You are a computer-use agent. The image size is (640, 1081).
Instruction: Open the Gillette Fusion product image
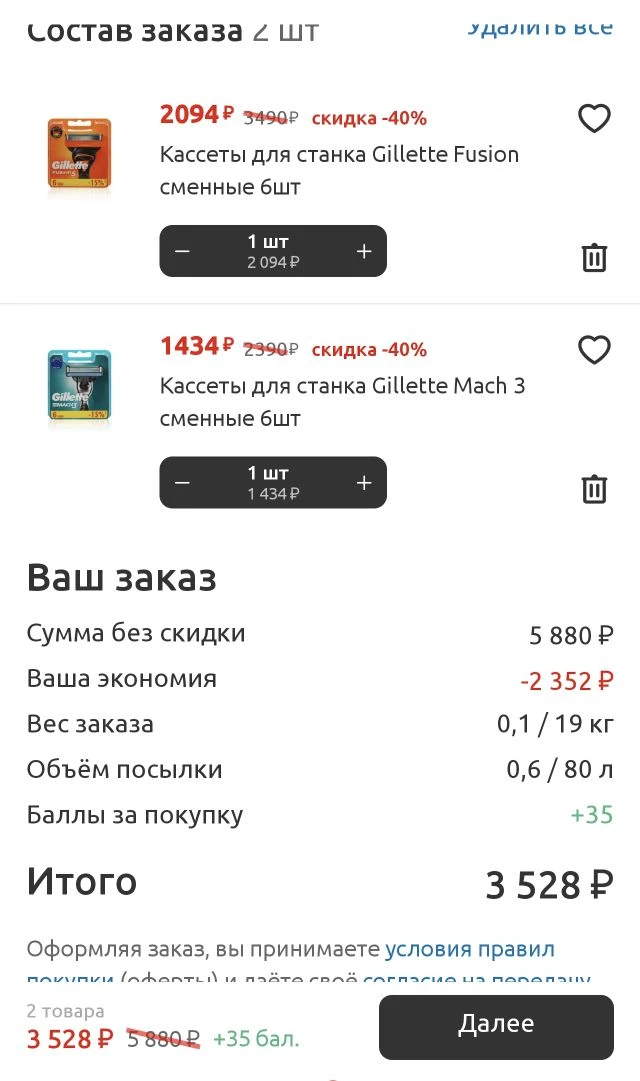point(80,153)
